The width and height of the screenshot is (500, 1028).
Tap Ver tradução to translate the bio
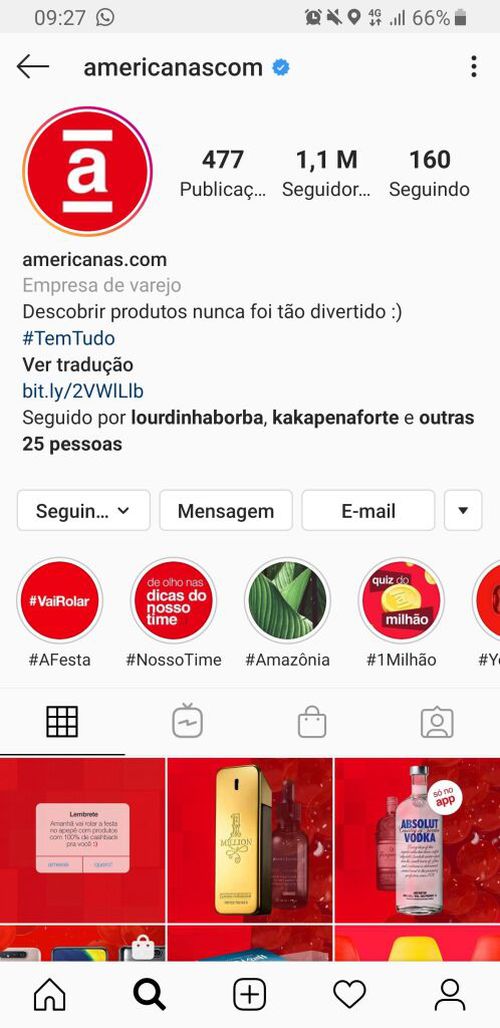pyautogui.click(x=78, y=365)
